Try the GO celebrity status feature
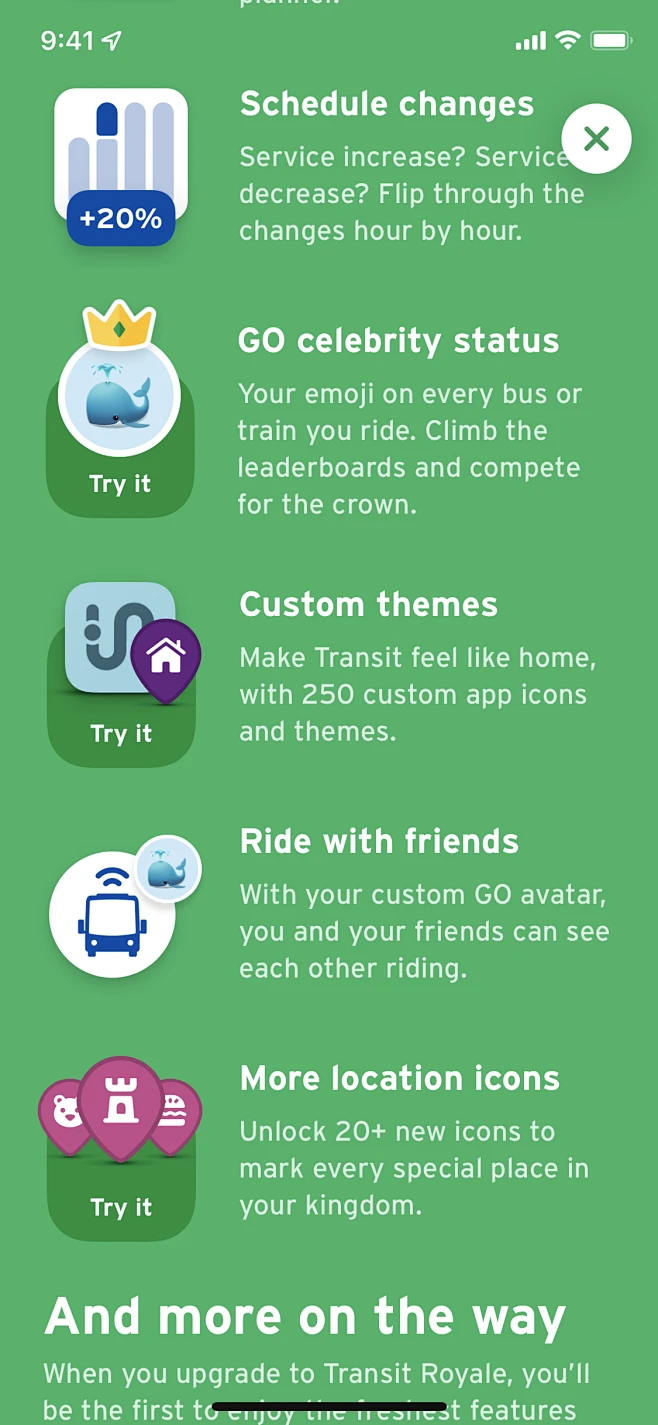The width and height of the screenshot is (658, 1425). [x=120, y=484]
